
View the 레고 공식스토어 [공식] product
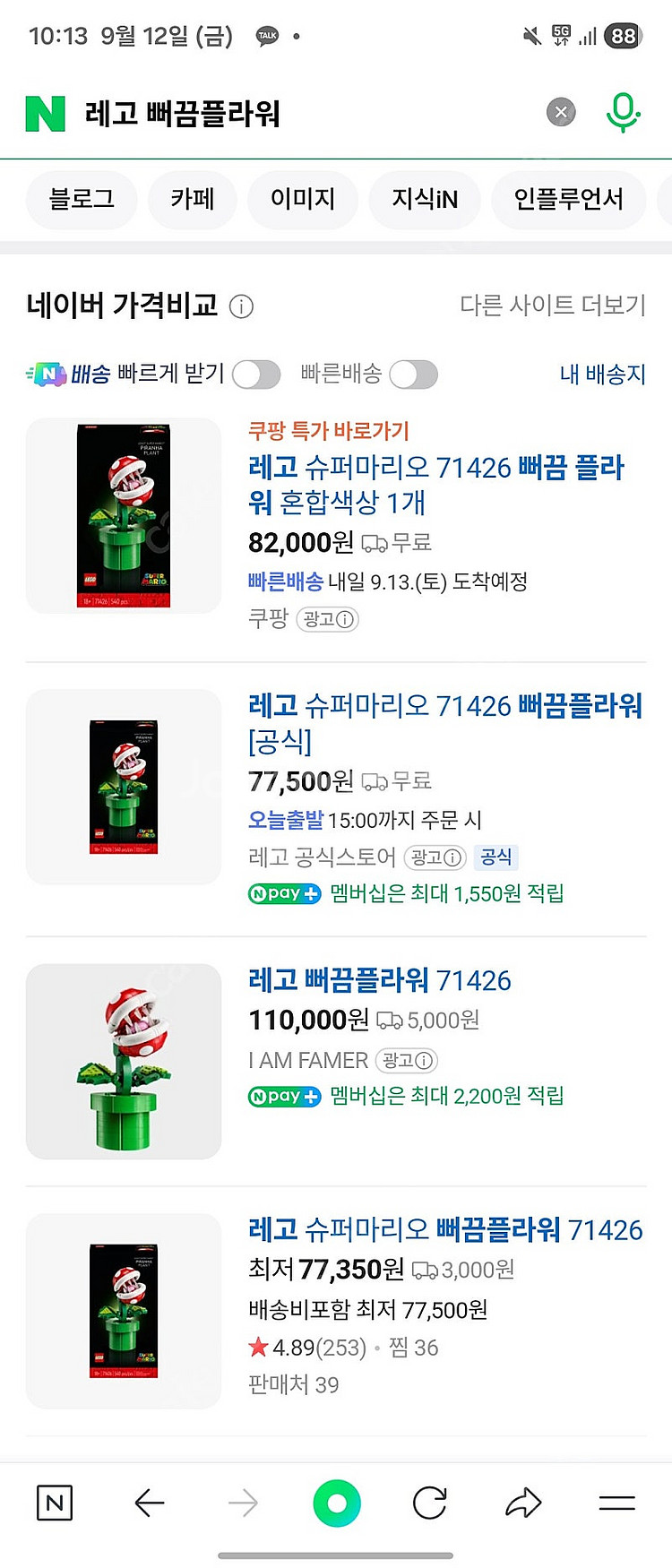[444, 722]
